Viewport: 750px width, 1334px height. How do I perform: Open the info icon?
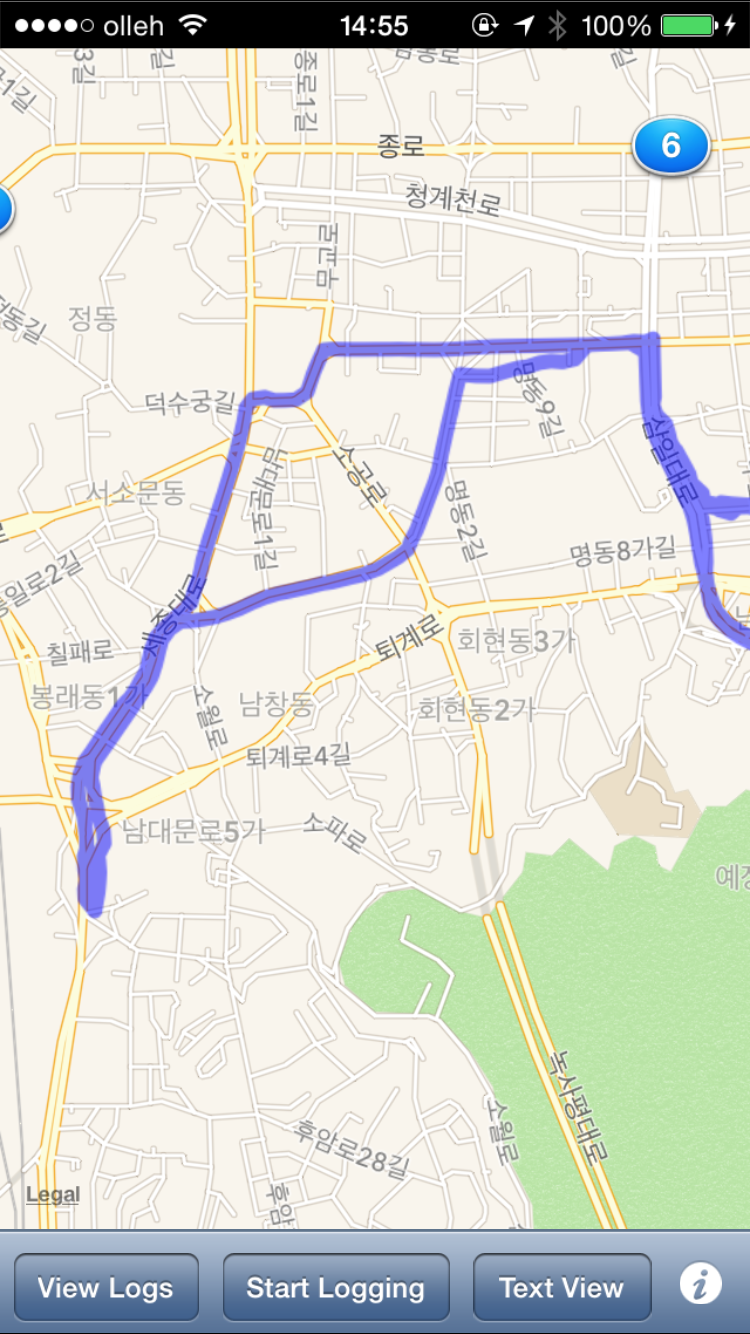[701, 1283]
